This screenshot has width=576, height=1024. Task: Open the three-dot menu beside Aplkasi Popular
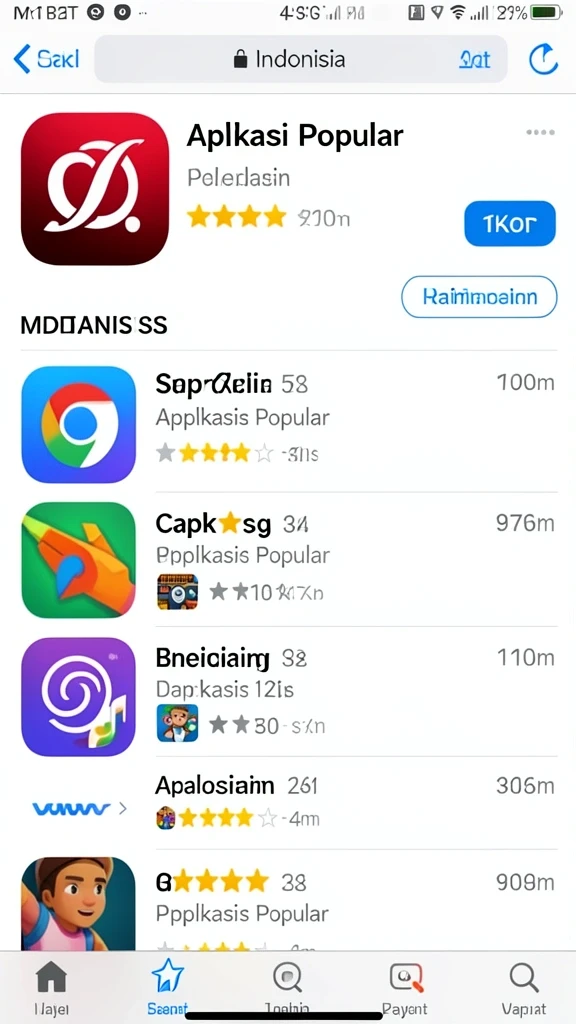click(540, 133)
